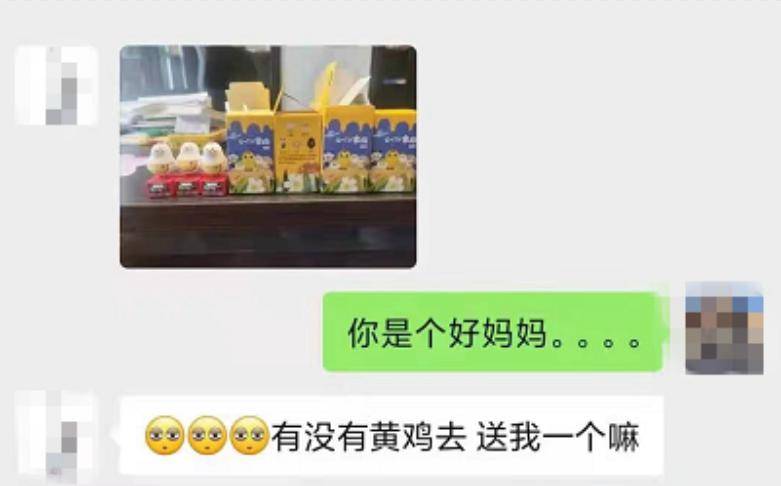Tap the sender's avatar beside the photo message

pyautogui.click(x=58, y=86)
